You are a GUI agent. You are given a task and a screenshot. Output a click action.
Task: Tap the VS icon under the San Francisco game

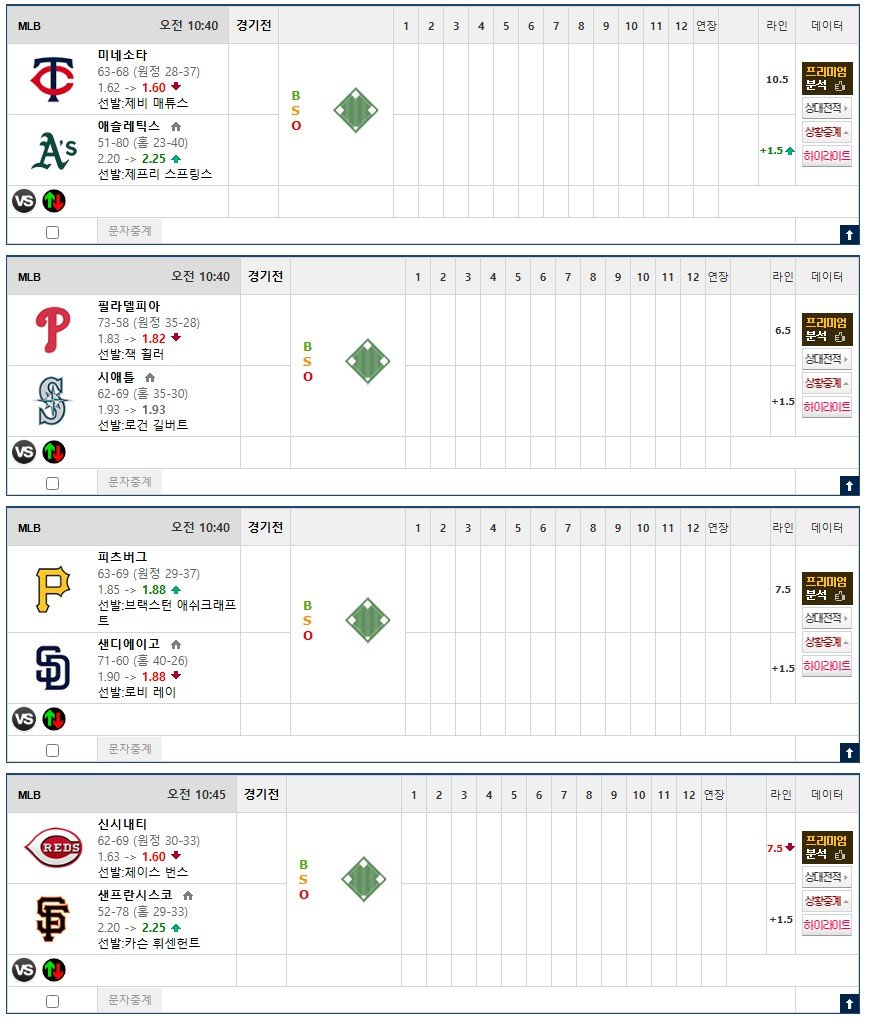click(x=24, y=971)
